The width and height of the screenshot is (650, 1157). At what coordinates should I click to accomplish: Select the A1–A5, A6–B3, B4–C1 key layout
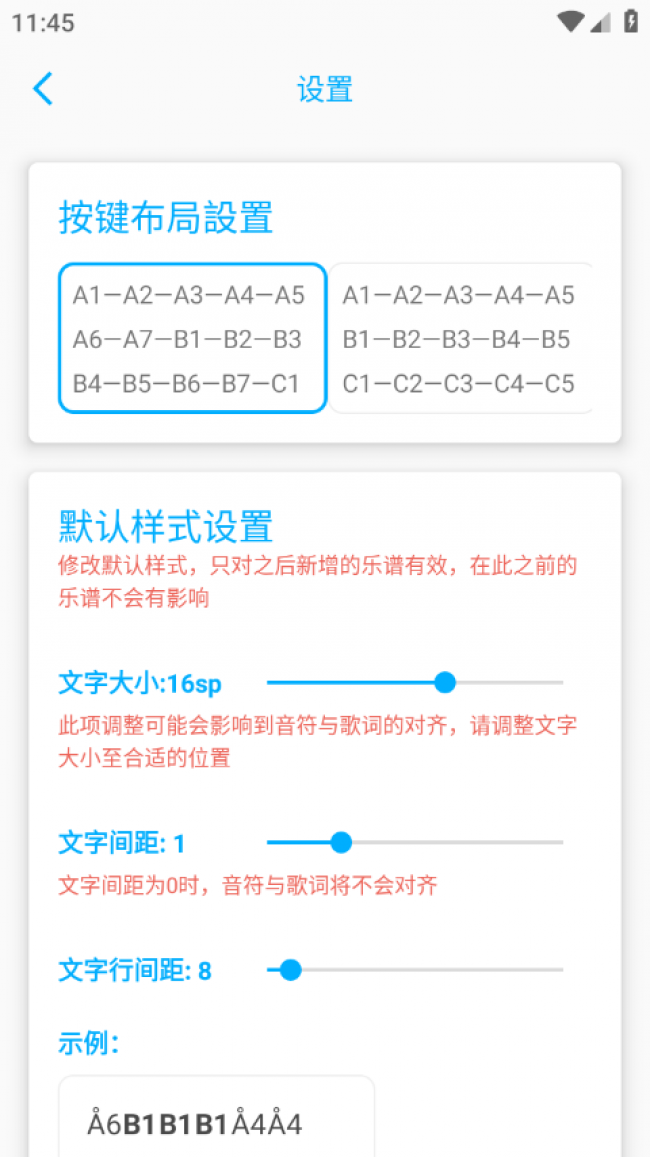[x=192, y=338]
